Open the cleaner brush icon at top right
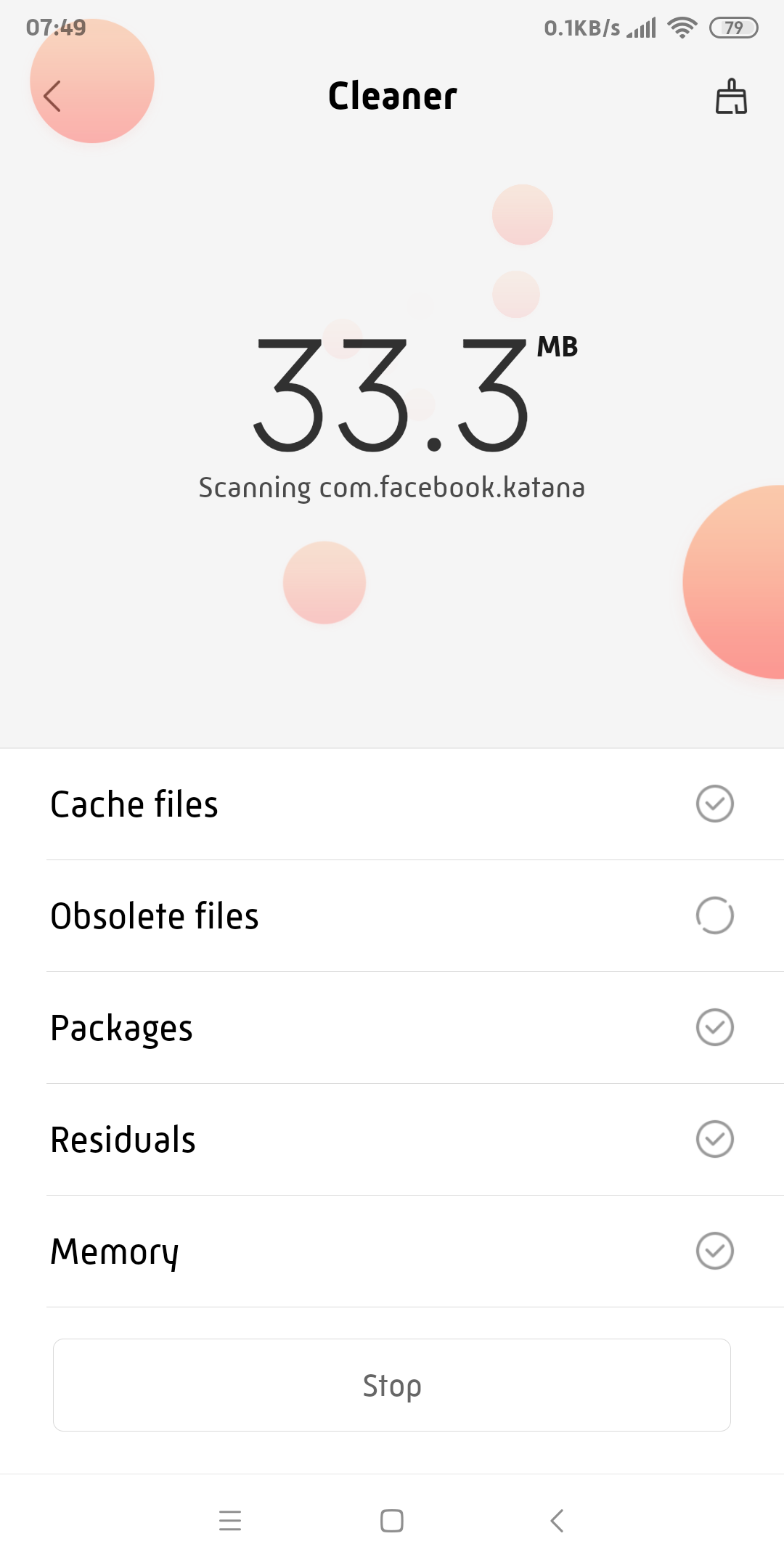 tap(731, 97)
